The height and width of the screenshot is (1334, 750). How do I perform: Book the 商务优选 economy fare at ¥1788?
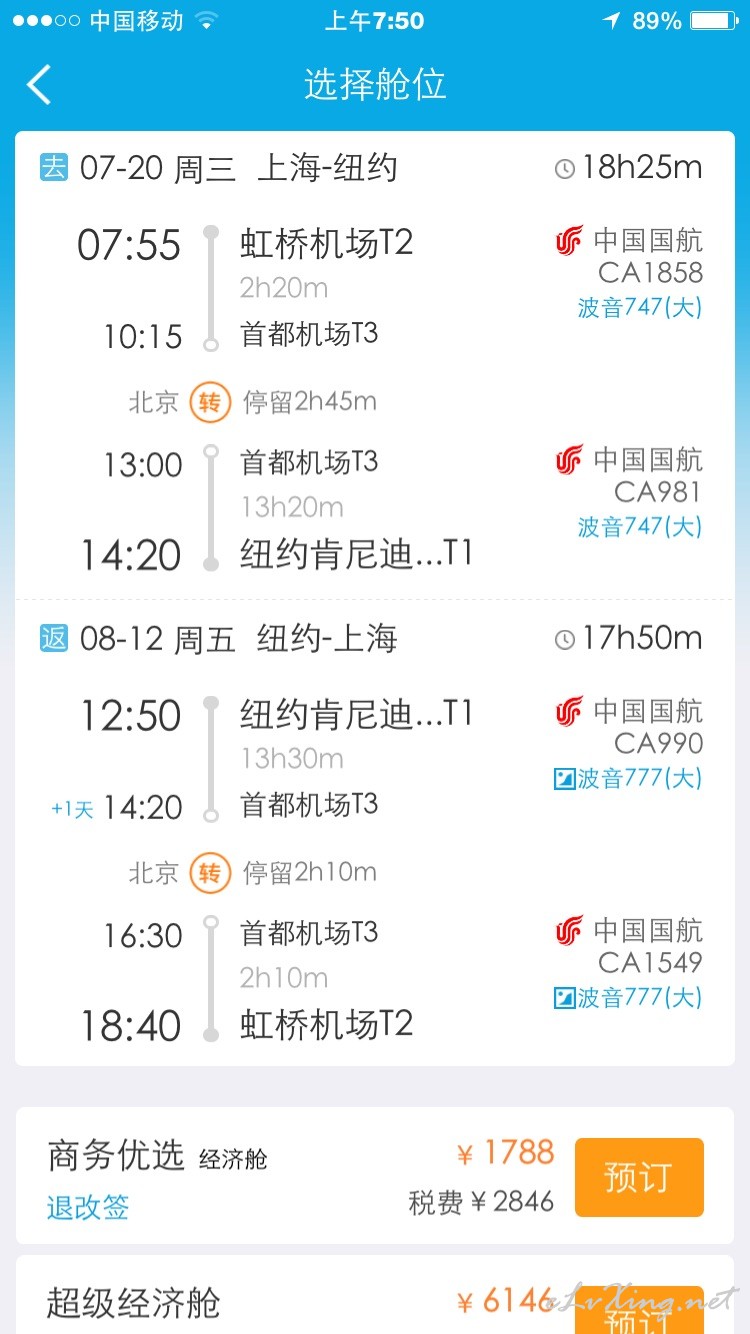pyautogui.click(x=638, y=1177)
